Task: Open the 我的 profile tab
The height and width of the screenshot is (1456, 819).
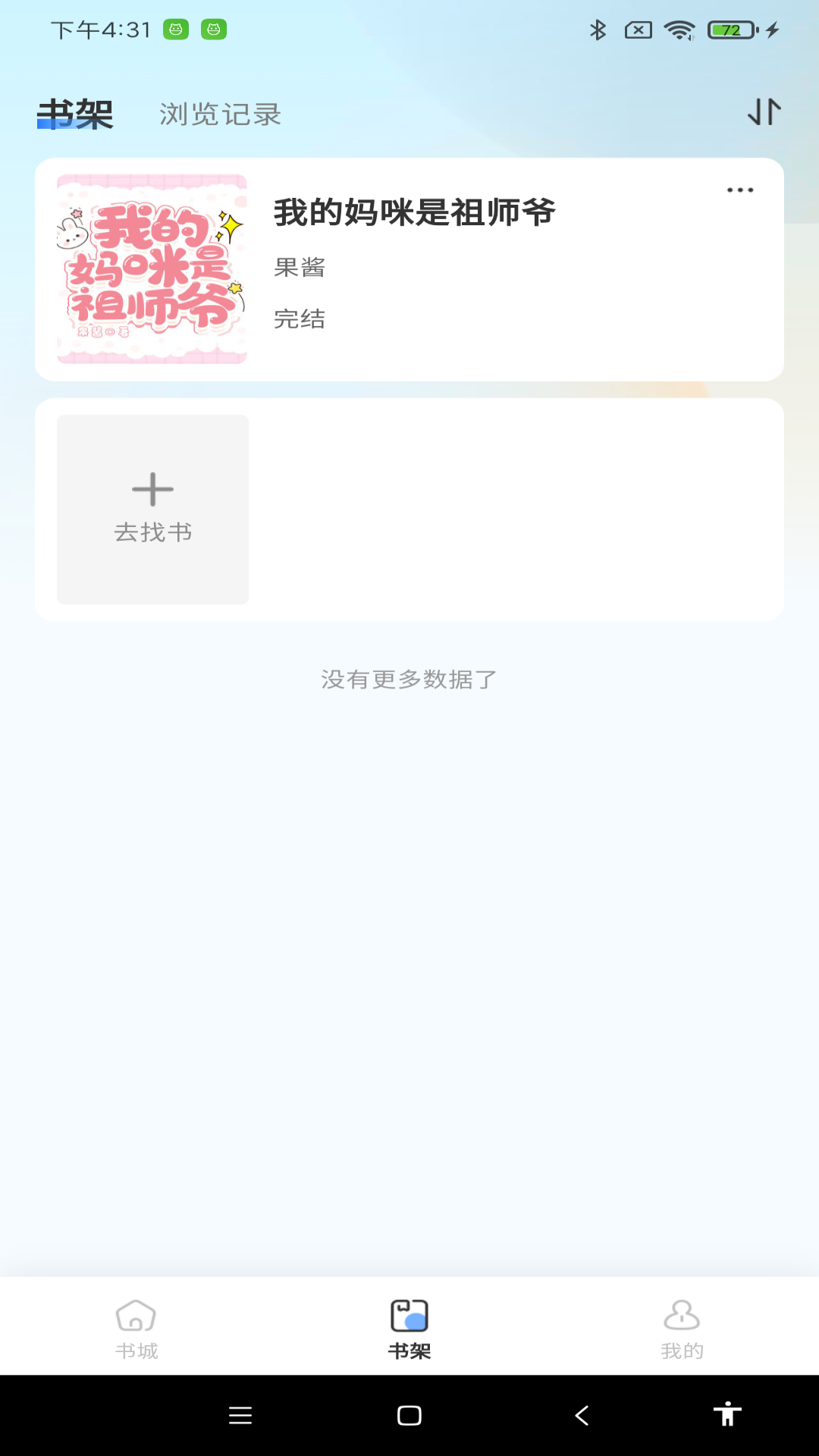Action: pos(682,1327)
